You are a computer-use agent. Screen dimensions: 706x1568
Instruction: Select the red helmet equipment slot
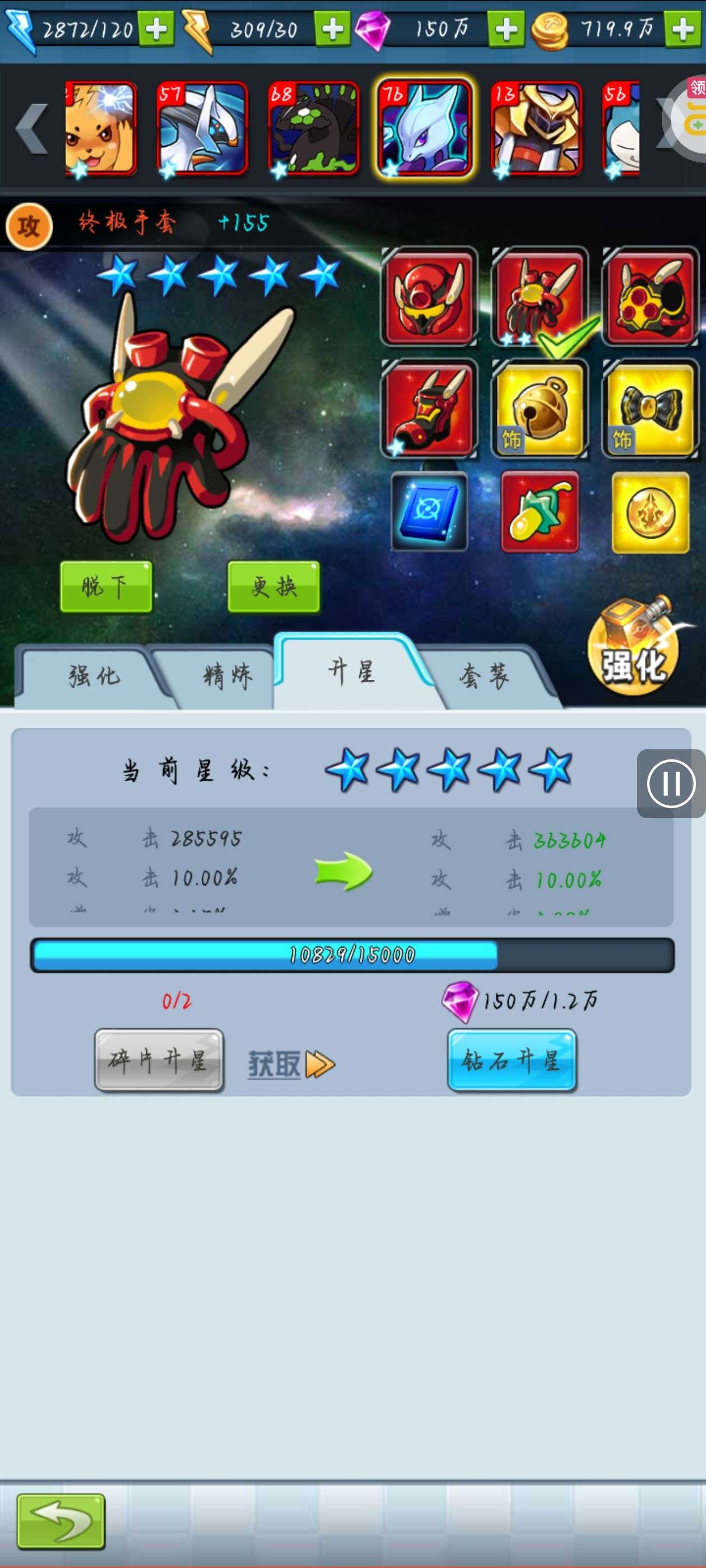[429, 296]
